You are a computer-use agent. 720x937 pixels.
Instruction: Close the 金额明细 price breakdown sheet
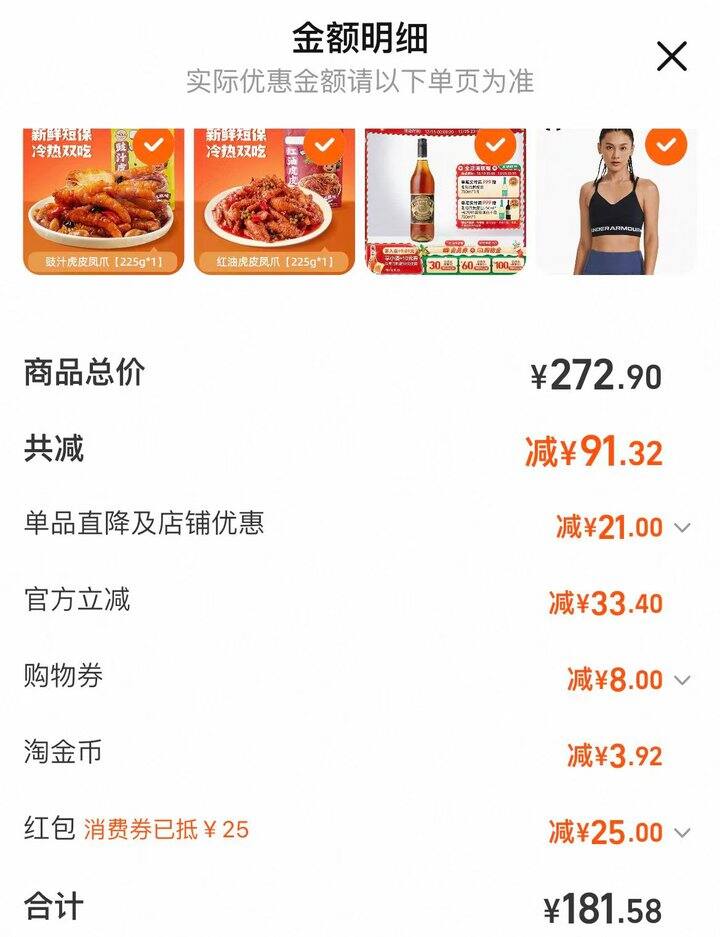coord(672,56)
